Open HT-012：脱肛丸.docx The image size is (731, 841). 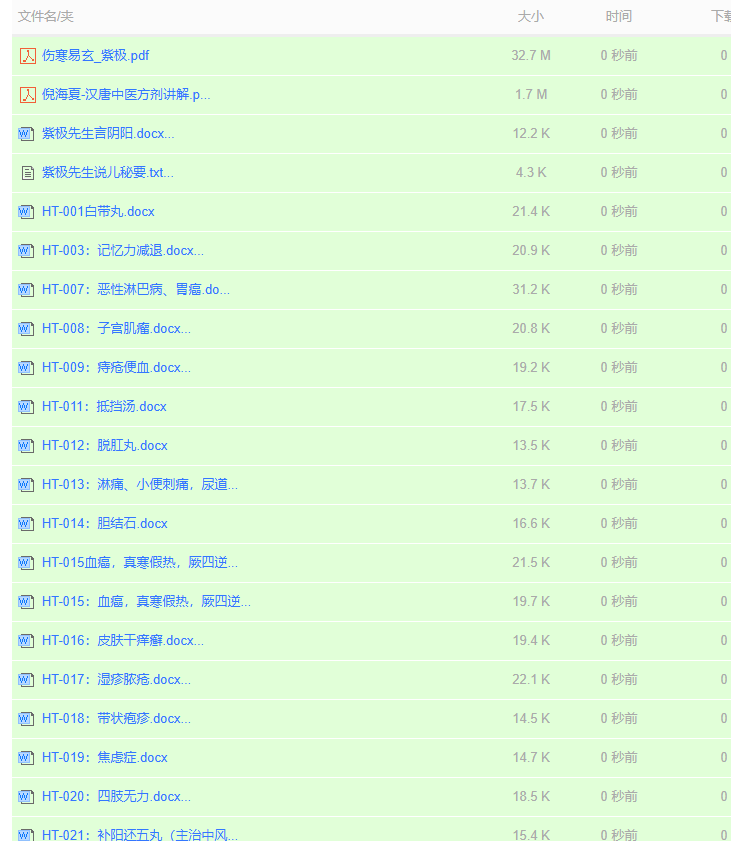[x=104, y=445]
